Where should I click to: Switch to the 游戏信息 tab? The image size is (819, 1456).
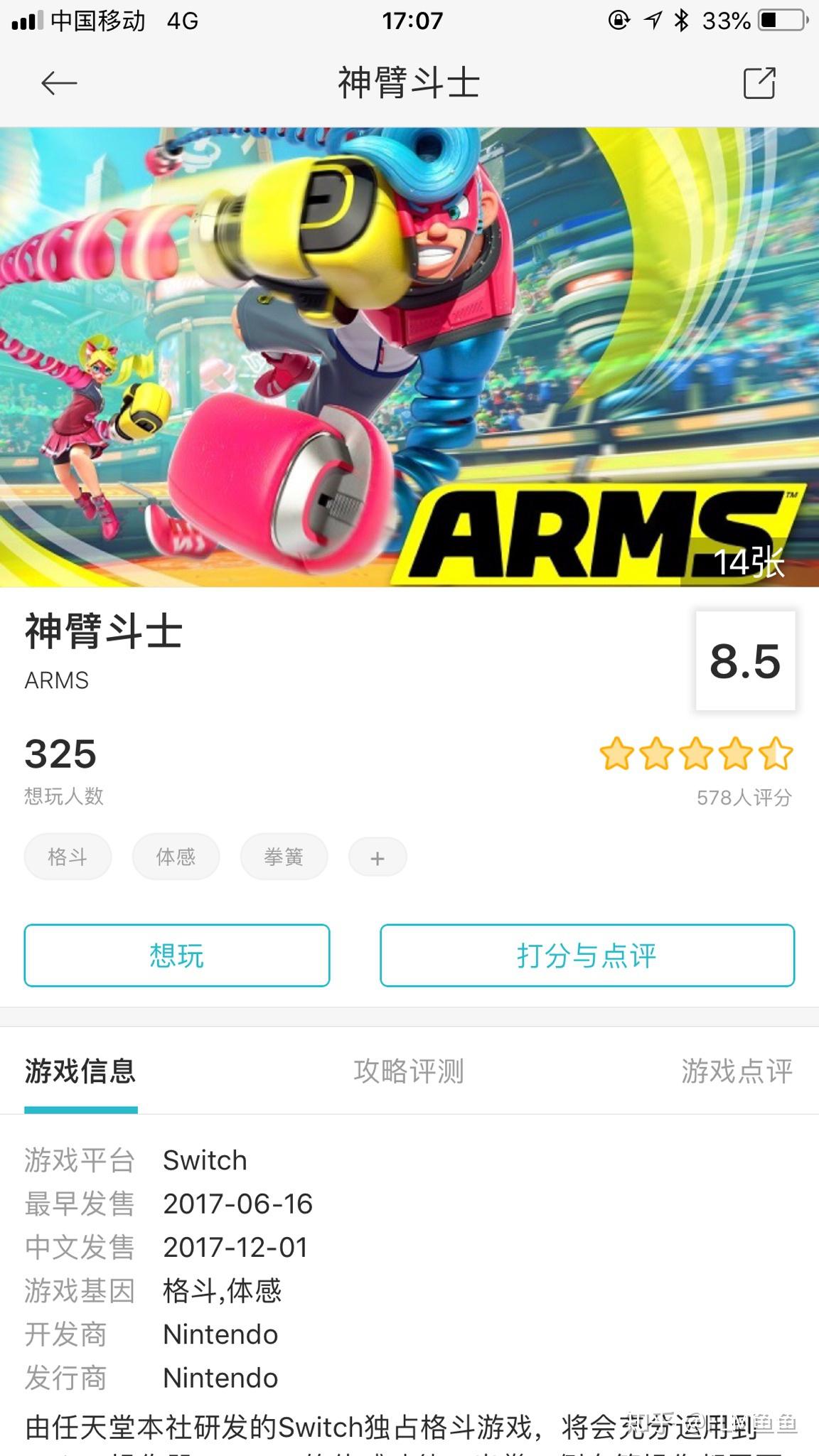pos(80,1071)
